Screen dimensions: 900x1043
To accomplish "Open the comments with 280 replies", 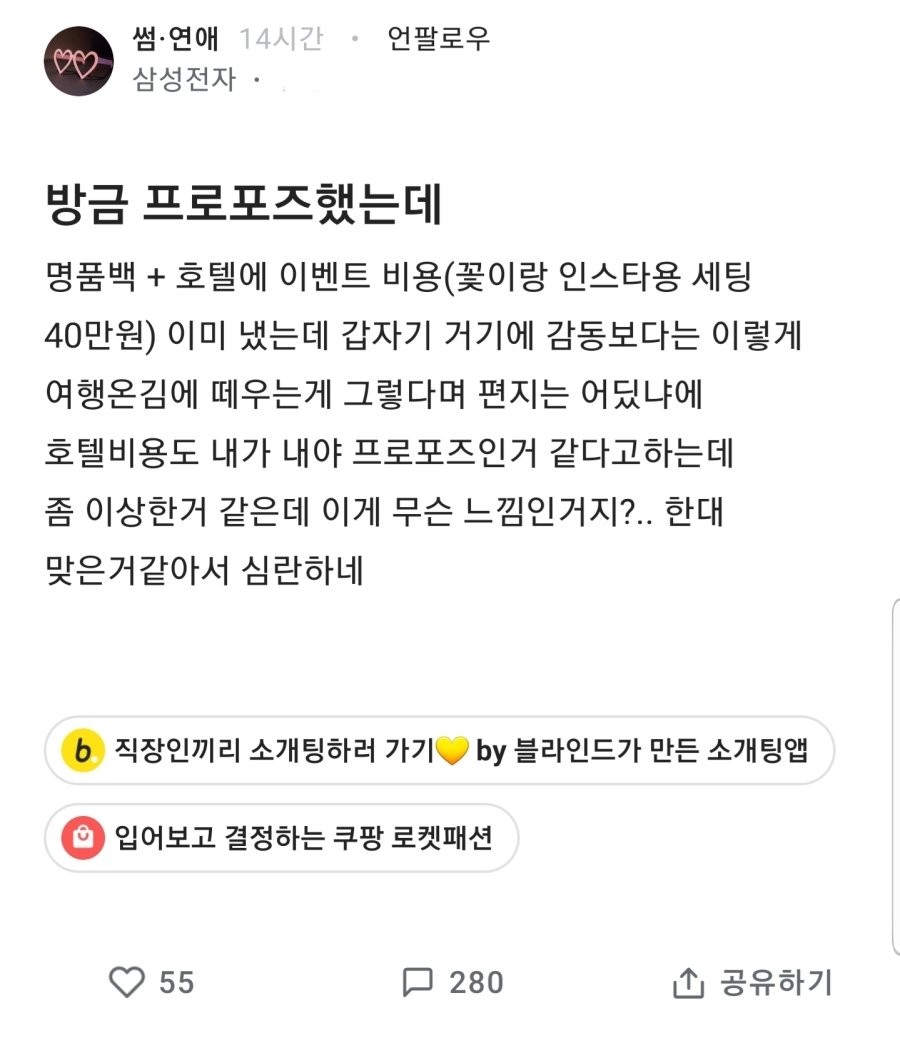I will tap(452, 982).
